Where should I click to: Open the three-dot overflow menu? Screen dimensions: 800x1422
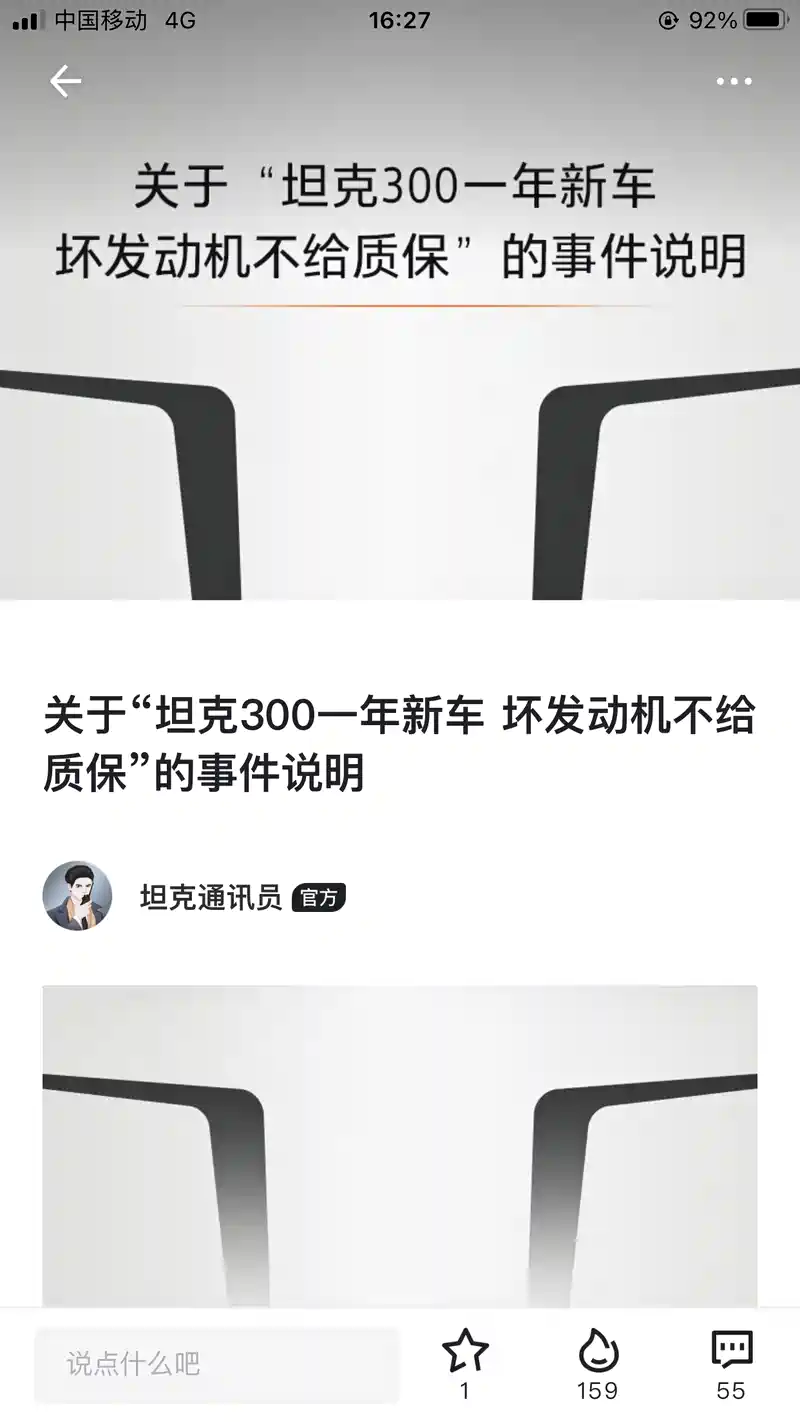[x=734, y=82]
